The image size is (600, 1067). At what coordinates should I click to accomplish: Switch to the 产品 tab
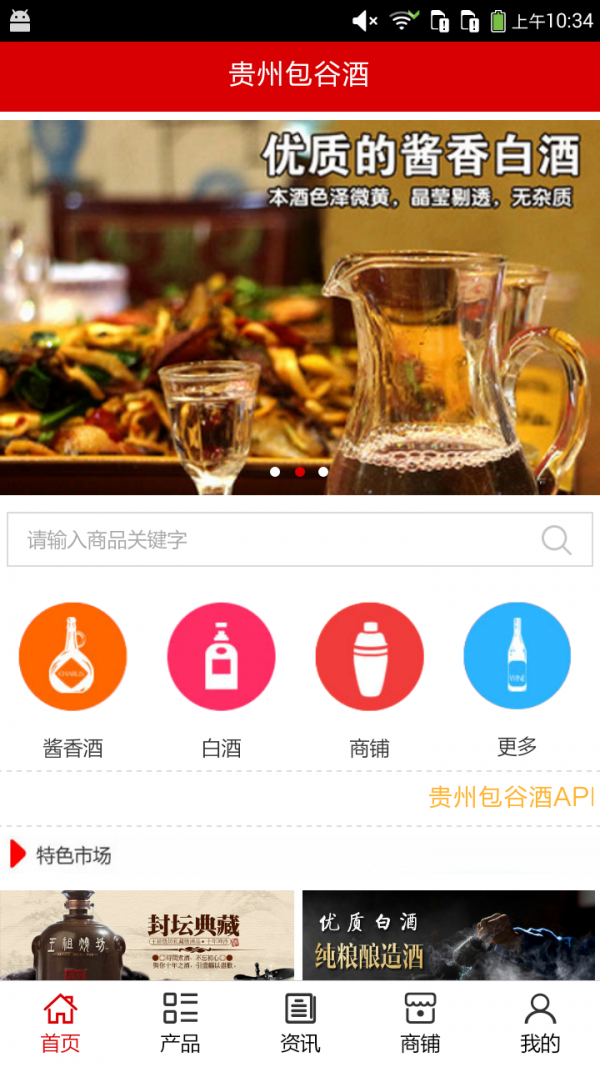pos(180,1023)
